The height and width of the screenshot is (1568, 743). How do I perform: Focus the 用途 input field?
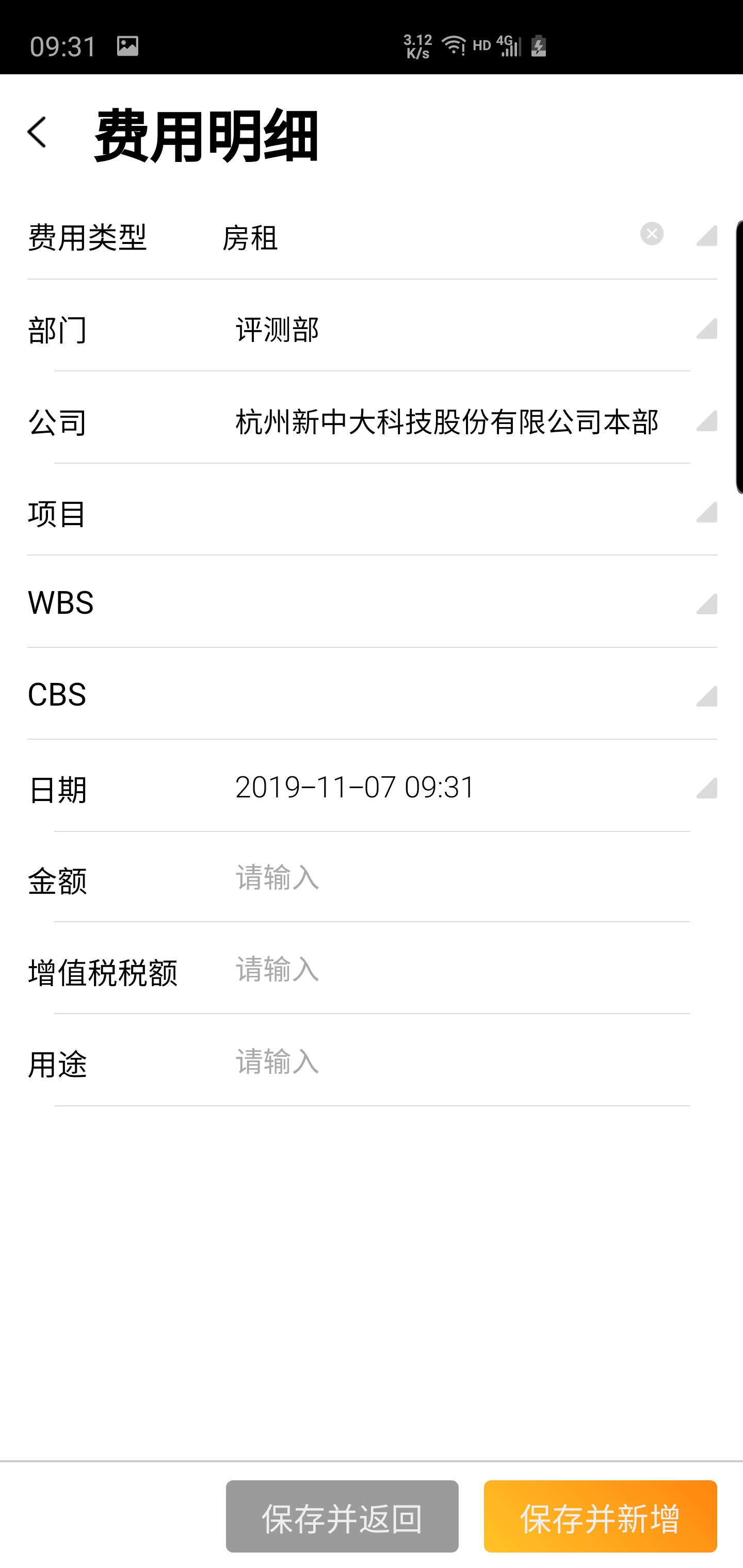pos(463,1062)
